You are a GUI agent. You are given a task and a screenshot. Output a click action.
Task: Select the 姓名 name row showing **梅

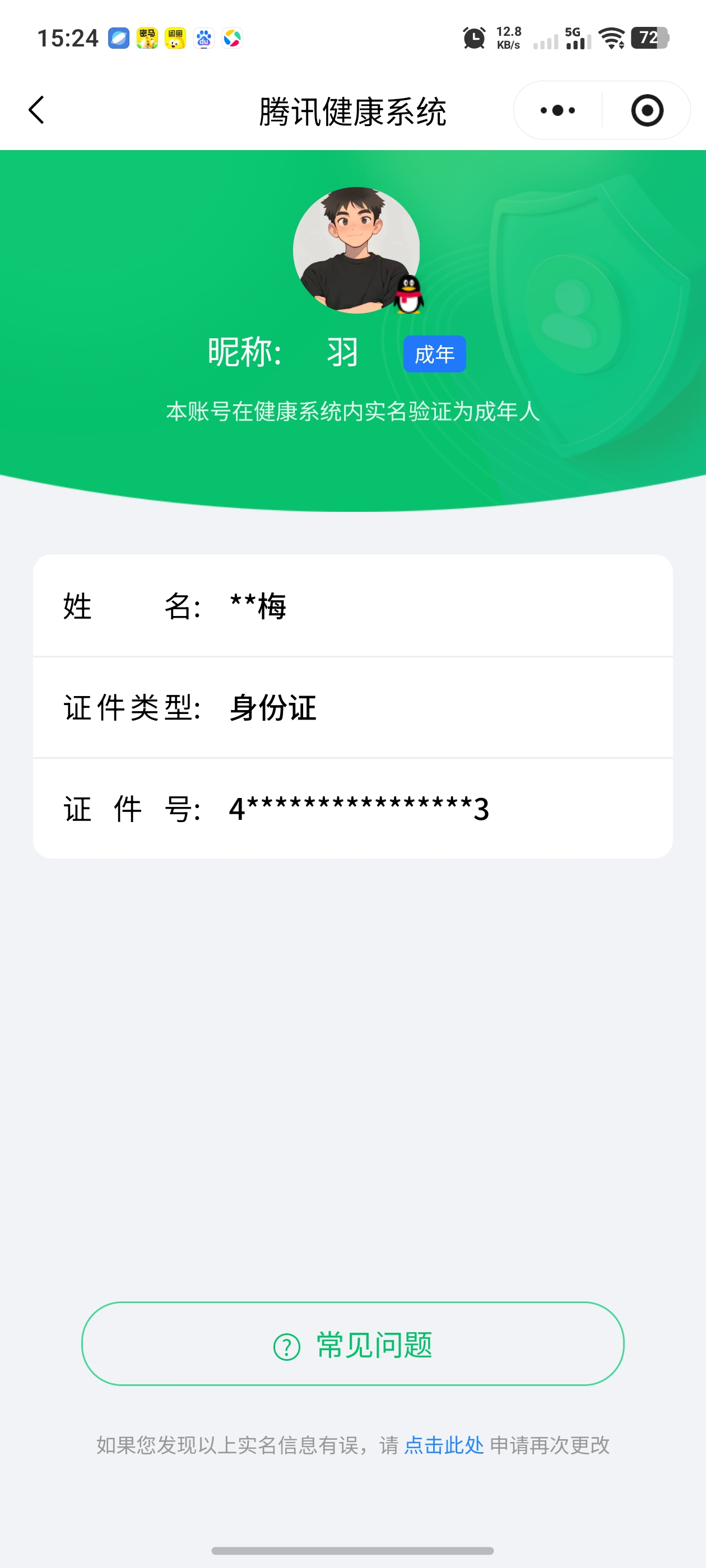pos(352,606)
